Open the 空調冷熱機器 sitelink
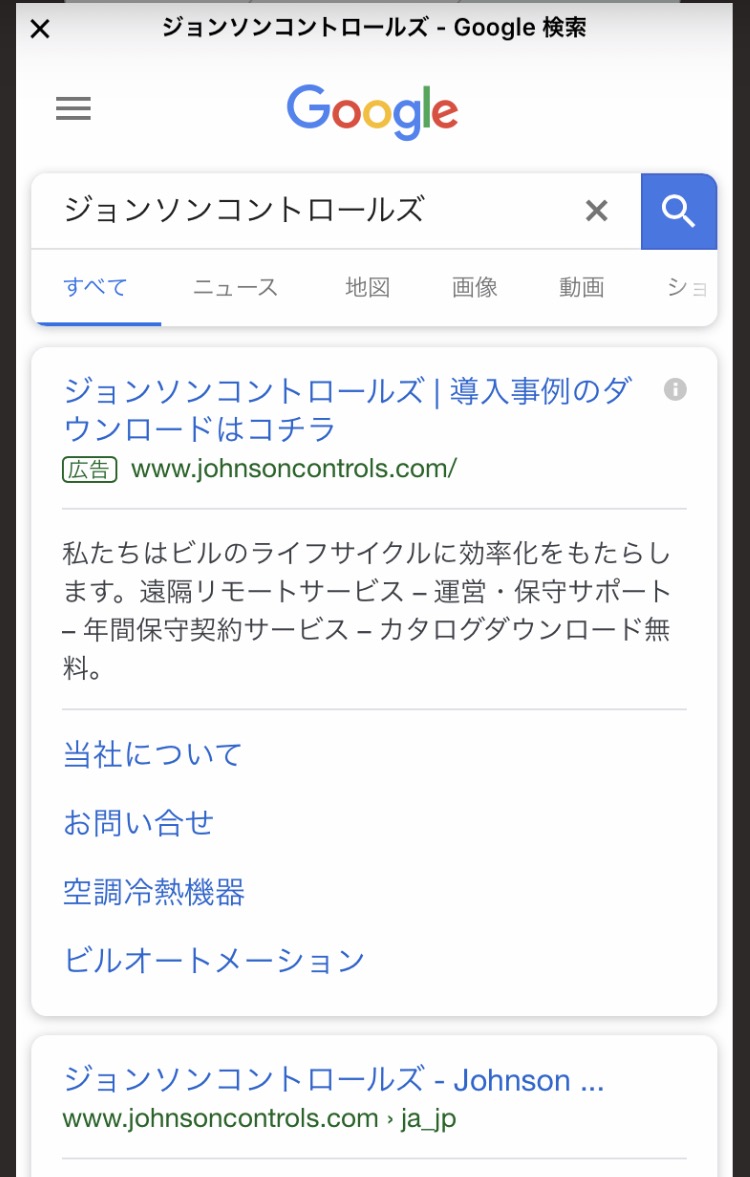The image size is (750, 1177). point(153,892)
